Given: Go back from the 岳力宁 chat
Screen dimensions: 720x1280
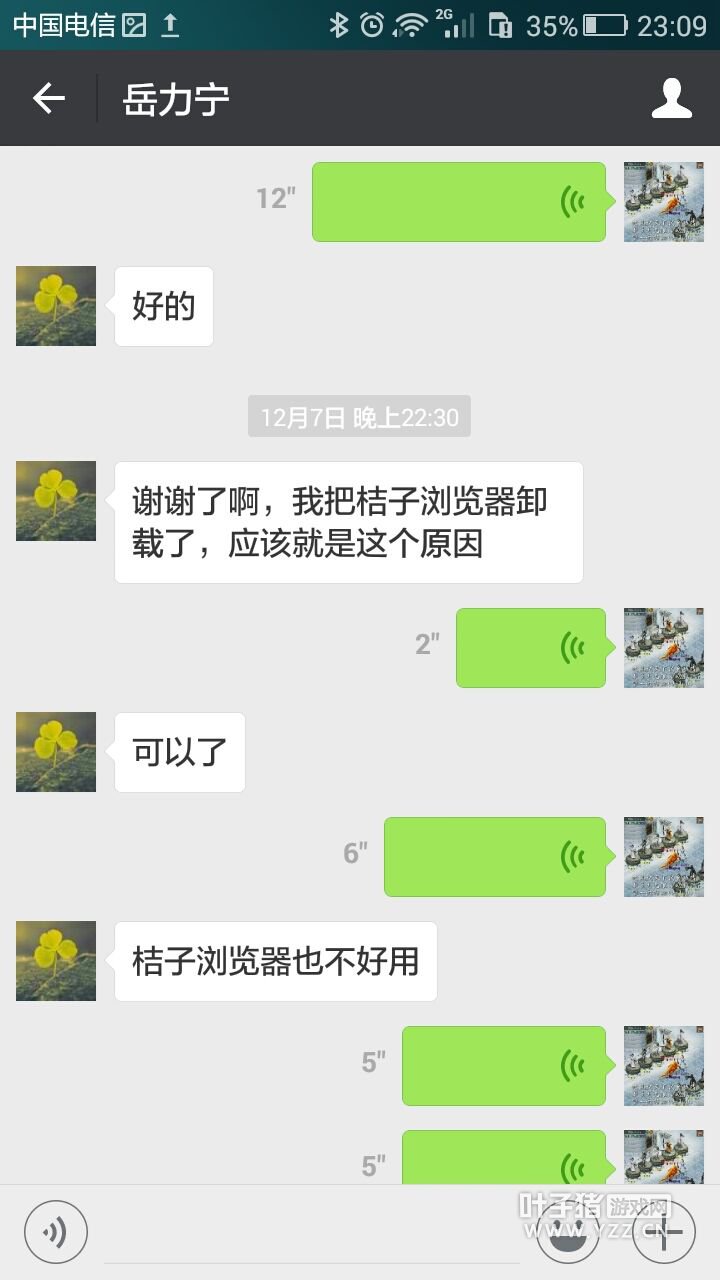Looking at the screenshot, I should pyautogui.click(x=48, y=99).
